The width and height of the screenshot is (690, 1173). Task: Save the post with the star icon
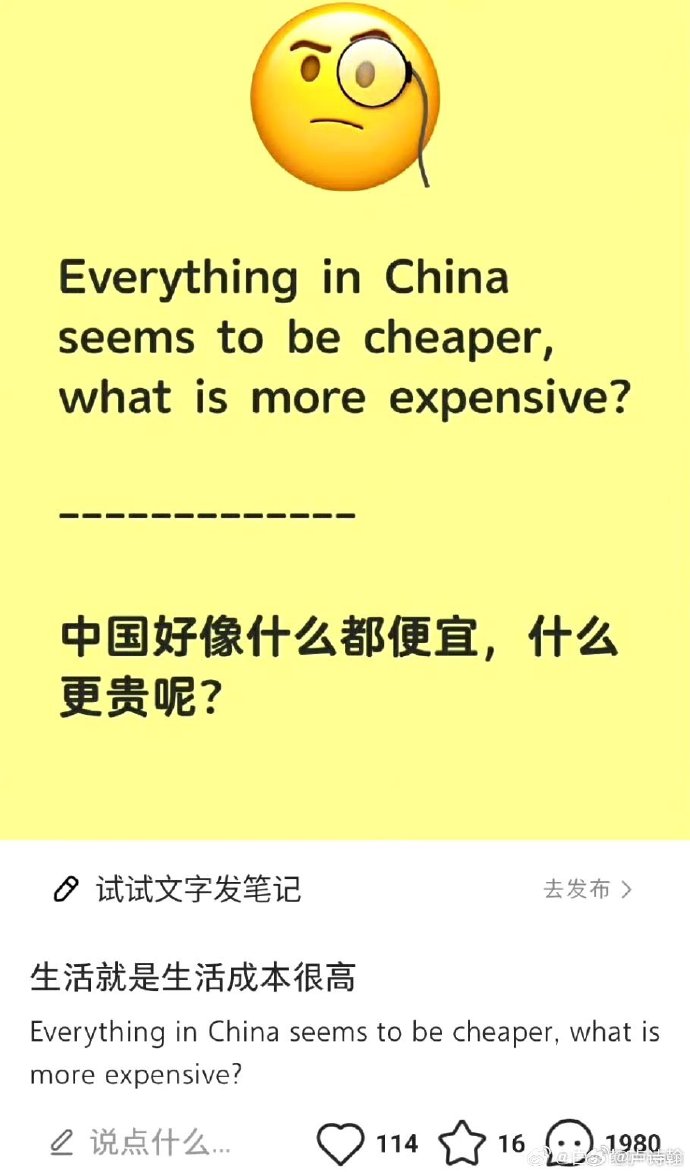461,1144
